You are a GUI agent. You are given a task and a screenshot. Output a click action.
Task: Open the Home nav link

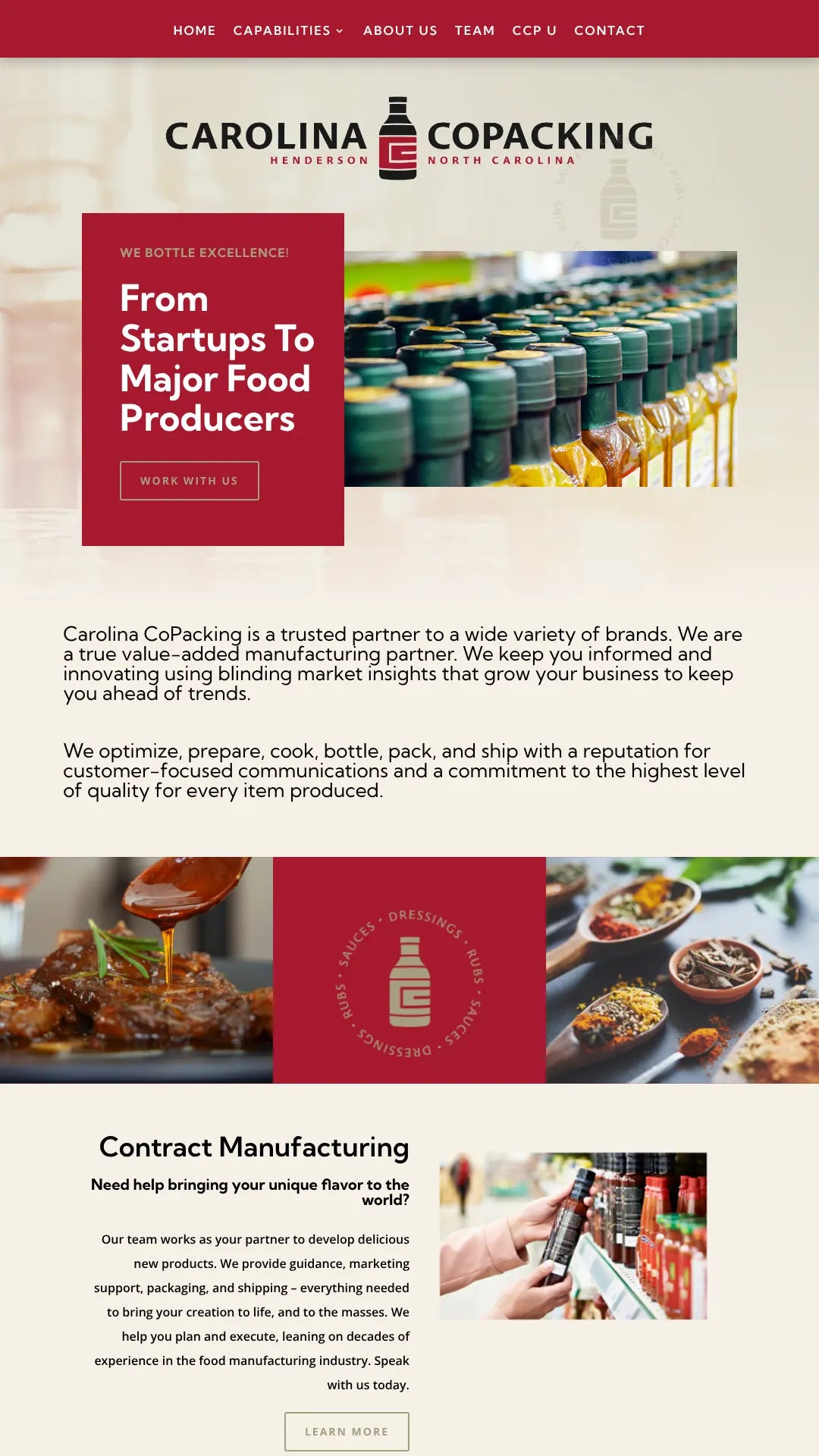(194, 30)
